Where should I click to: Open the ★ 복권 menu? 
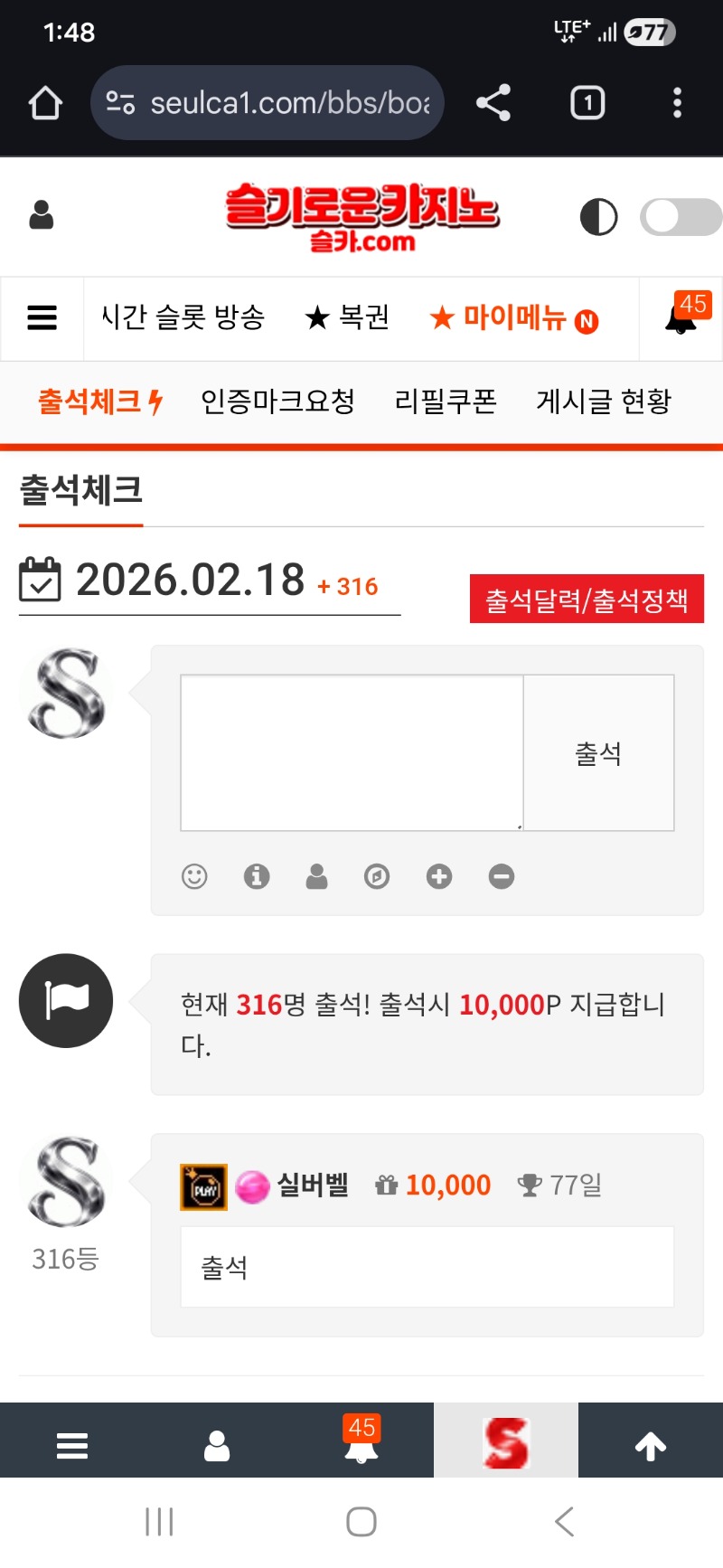347,317
